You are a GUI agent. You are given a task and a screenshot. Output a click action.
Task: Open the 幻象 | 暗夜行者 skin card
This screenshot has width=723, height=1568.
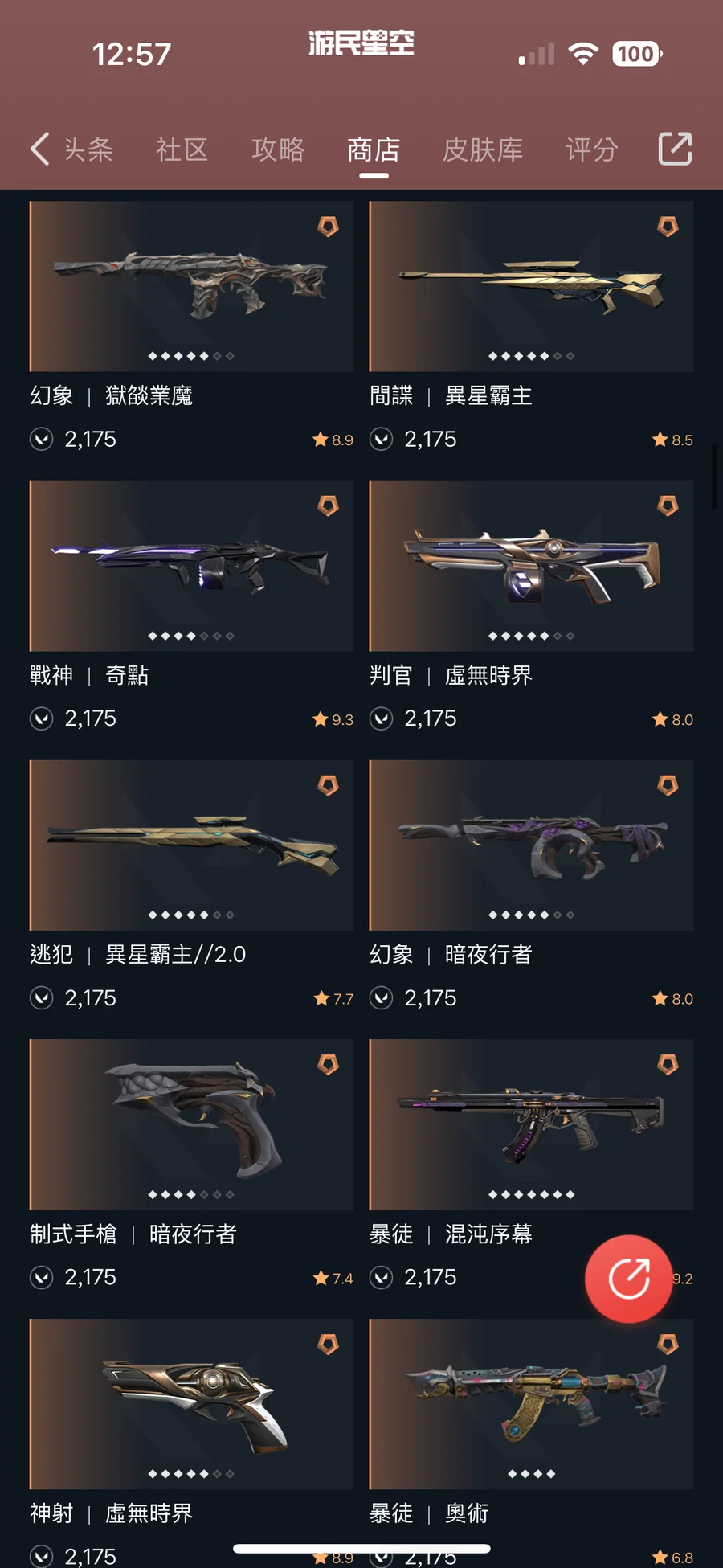point(531,845)
